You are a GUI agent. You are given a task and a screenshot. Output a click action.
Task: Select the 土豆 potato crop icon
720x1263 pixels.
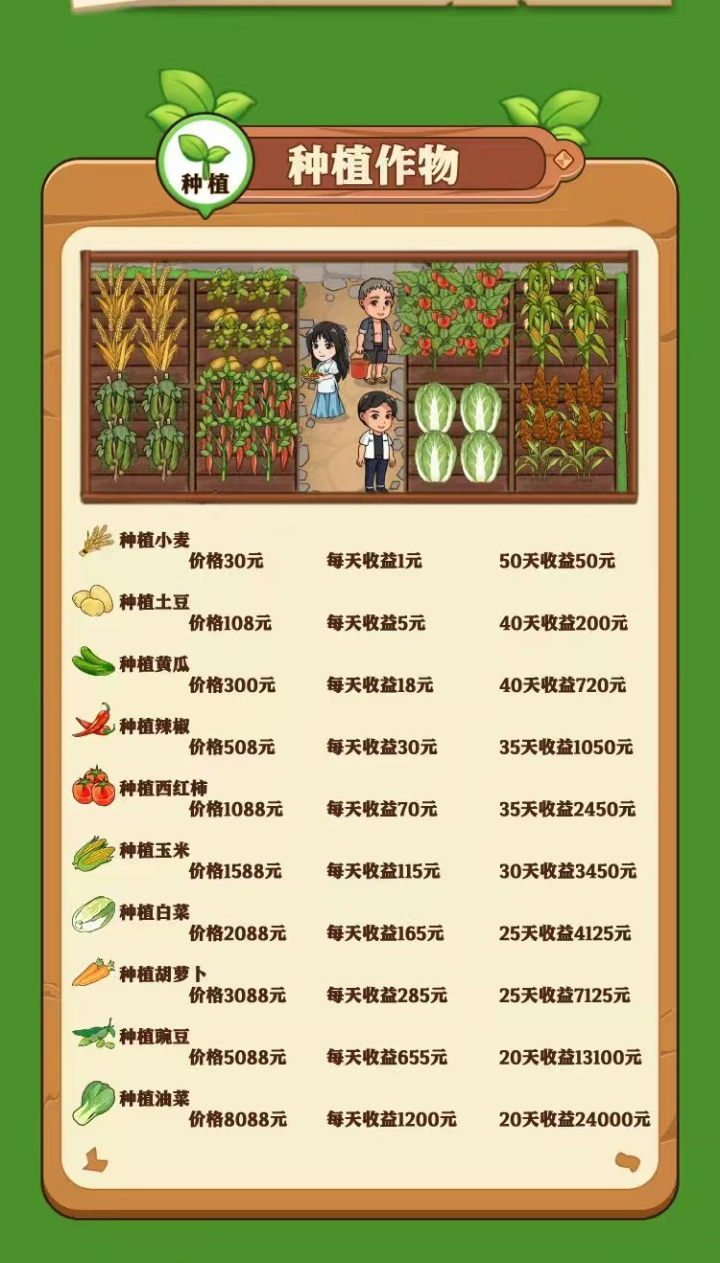tap(93, 599)
